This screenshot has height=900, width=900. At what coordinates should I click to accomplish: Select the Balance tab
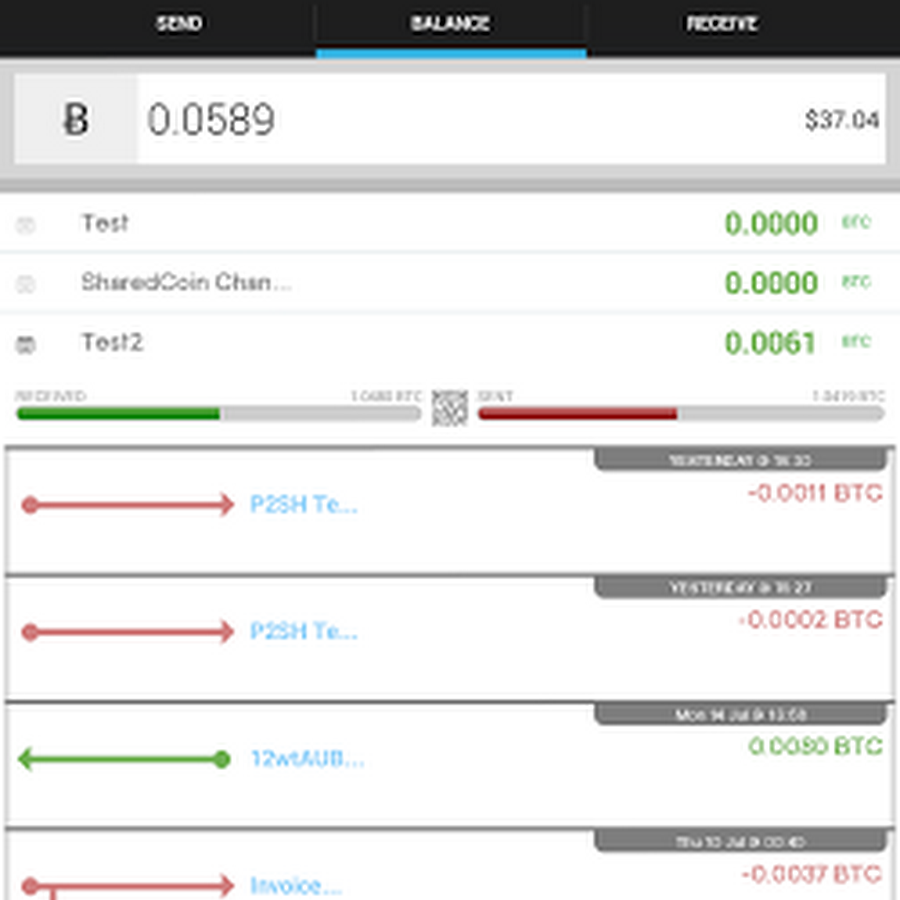(450, 24)
